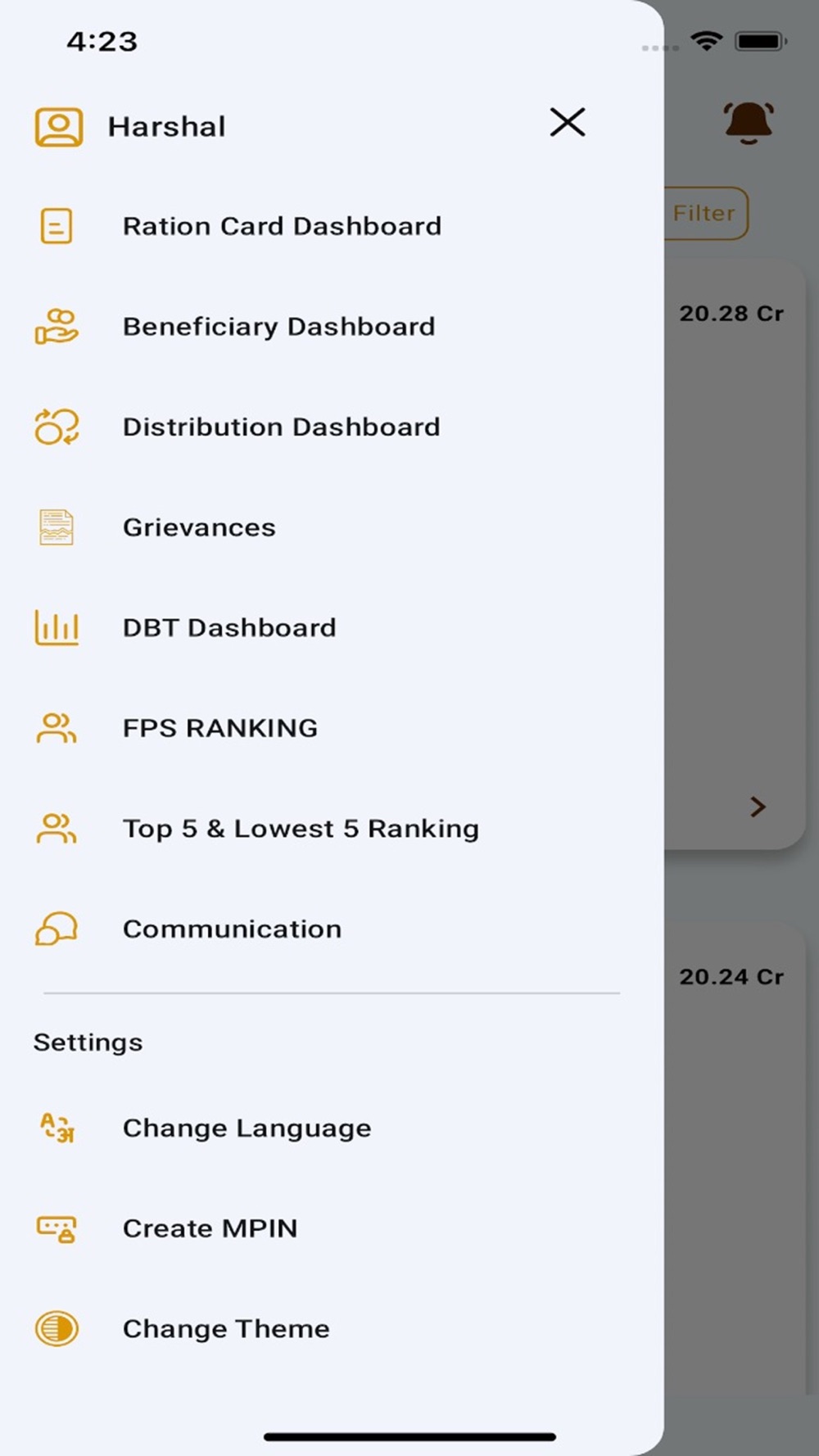The image size is (819, 1456).
Task: Select Create MPIN
Action: pos(210,1228)
